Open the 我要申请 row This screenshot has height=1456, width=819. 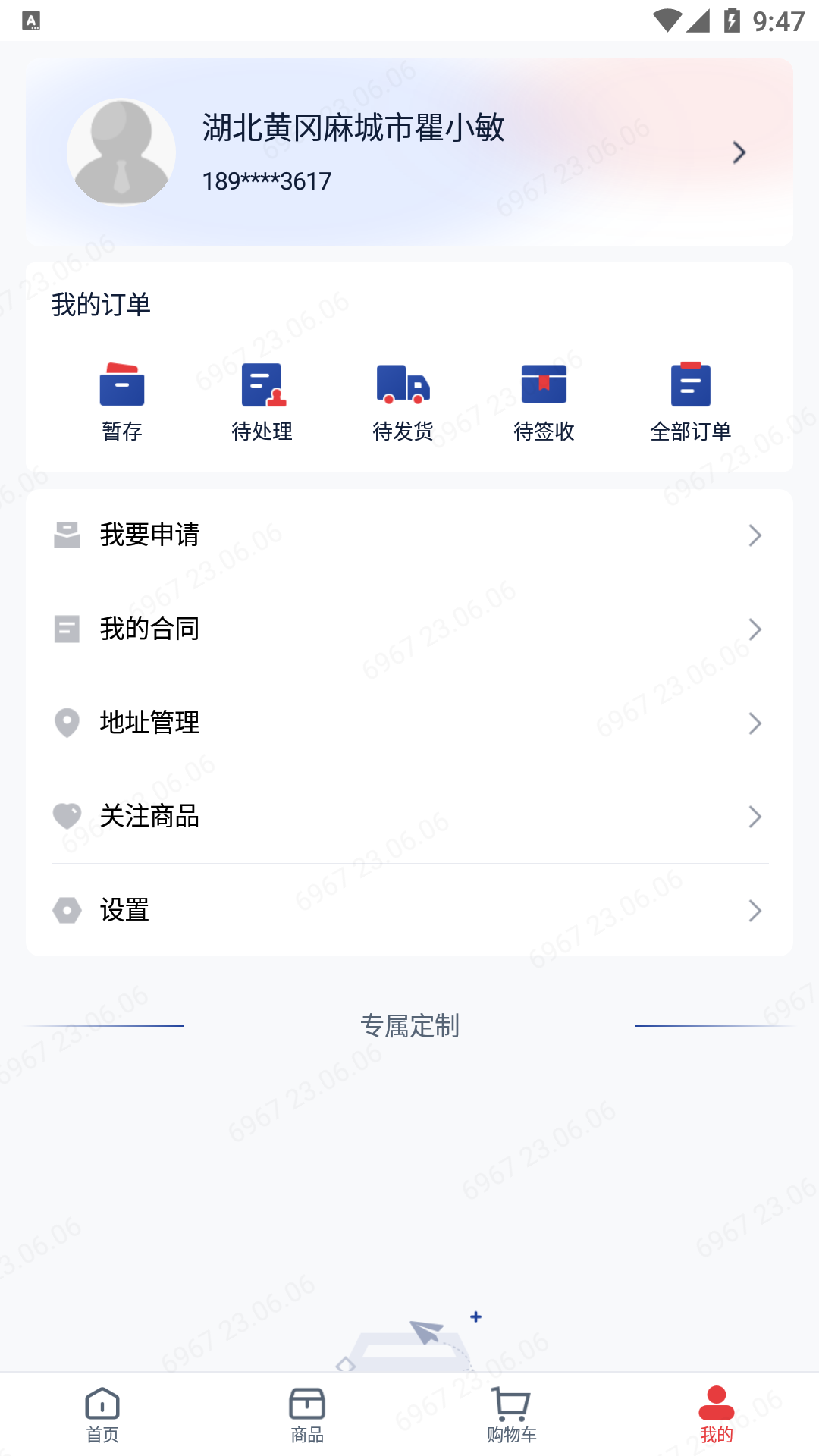click(409, 535)
